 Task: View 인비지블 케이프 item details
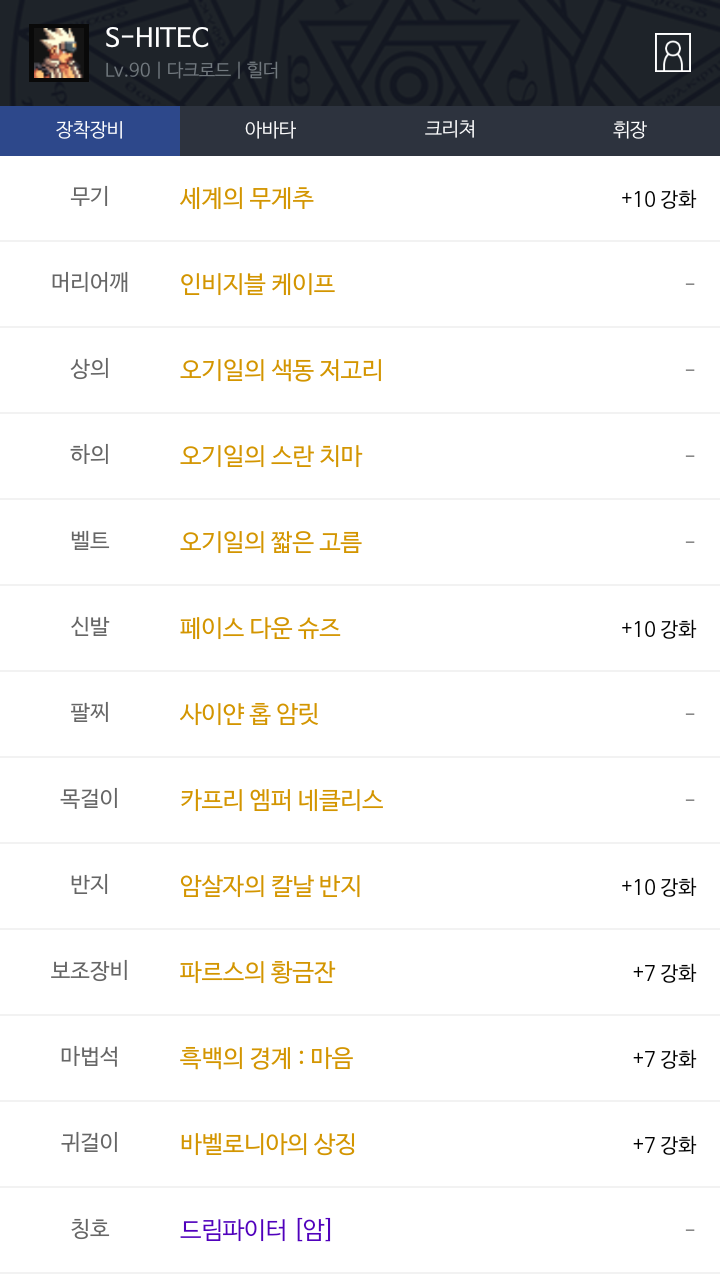[x=257, y=284]
